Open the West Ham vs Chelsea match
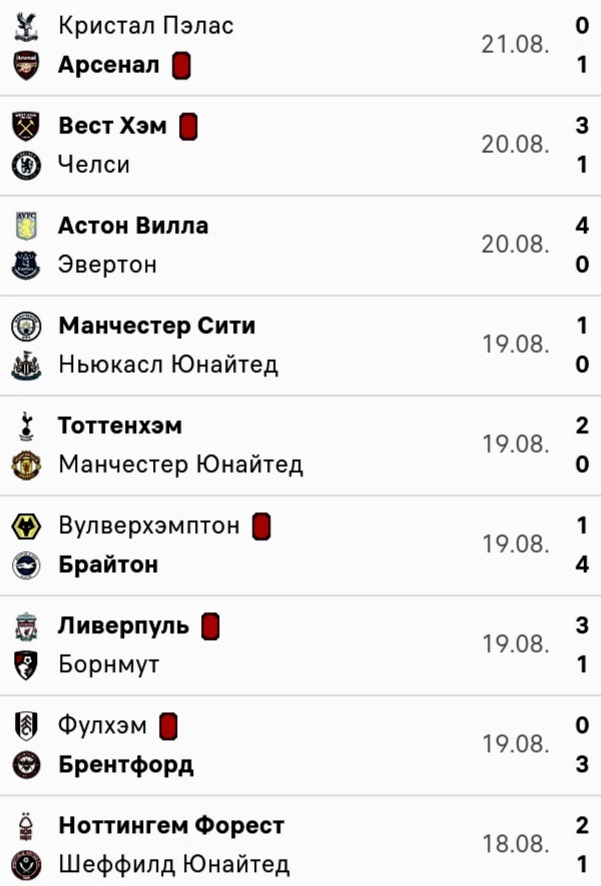601x886 pixels. coord(300,145)
